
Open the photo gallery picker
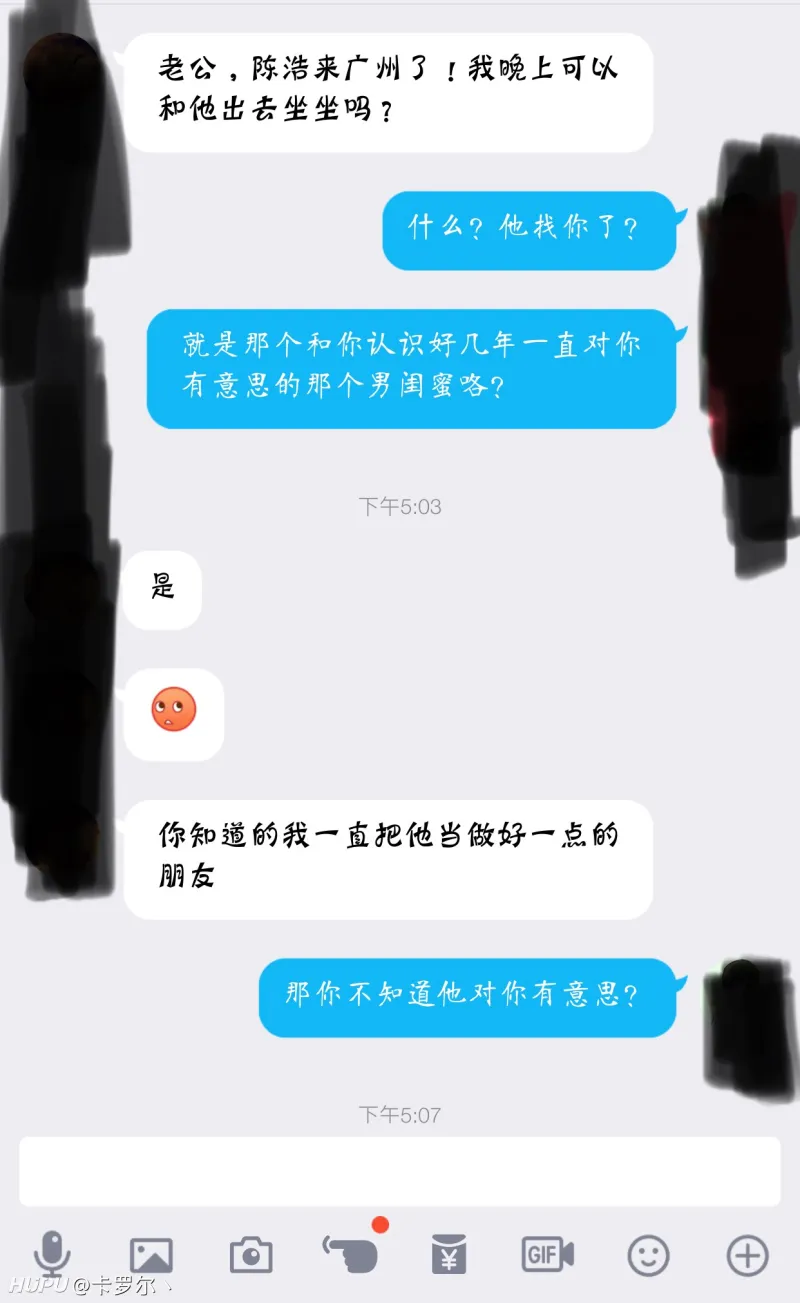pyautogui.click(x=151, y=1255)
